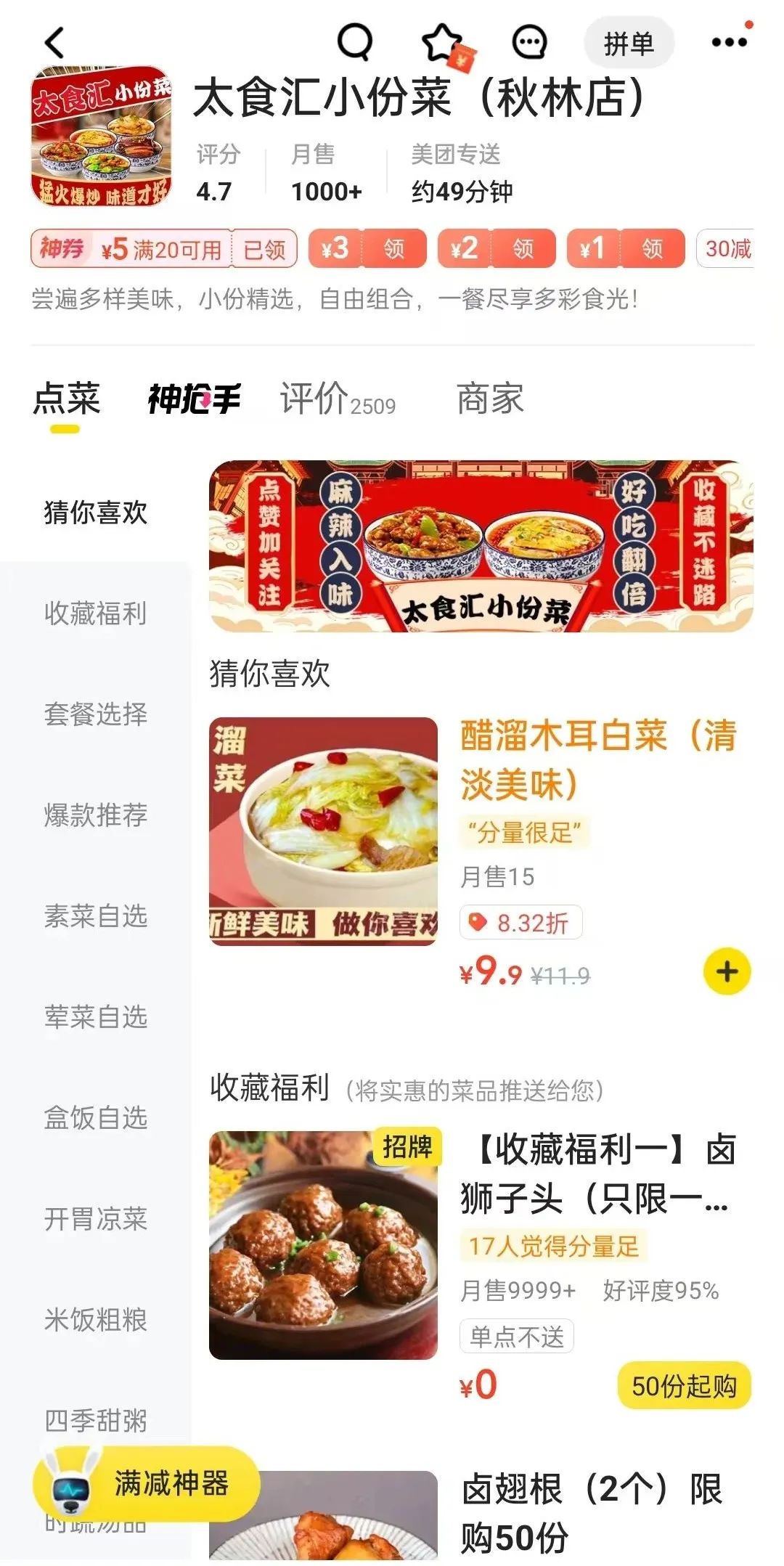The height and width of the screenshot is (1566, 784).
Task: Open the 满减神器 discount helper
Action: coord(147,1484)
